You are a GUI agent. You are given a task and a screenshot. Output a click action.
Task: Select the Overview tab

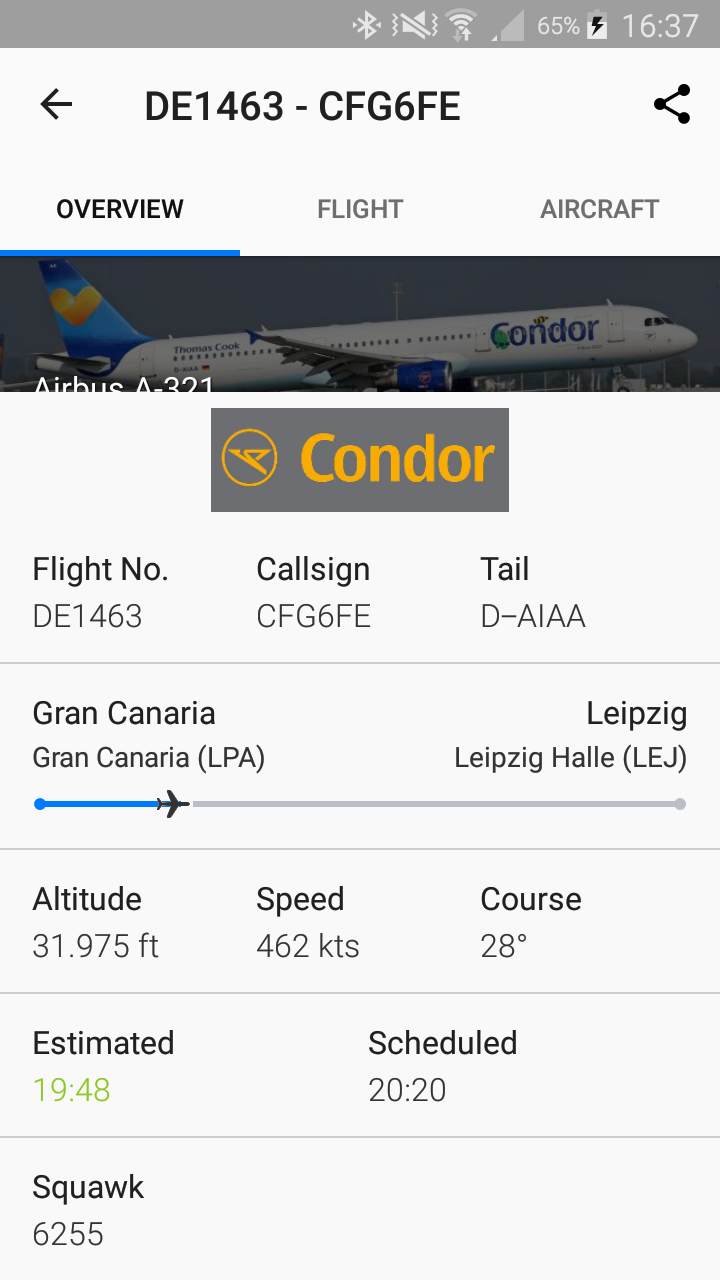[x=120, y=209]
